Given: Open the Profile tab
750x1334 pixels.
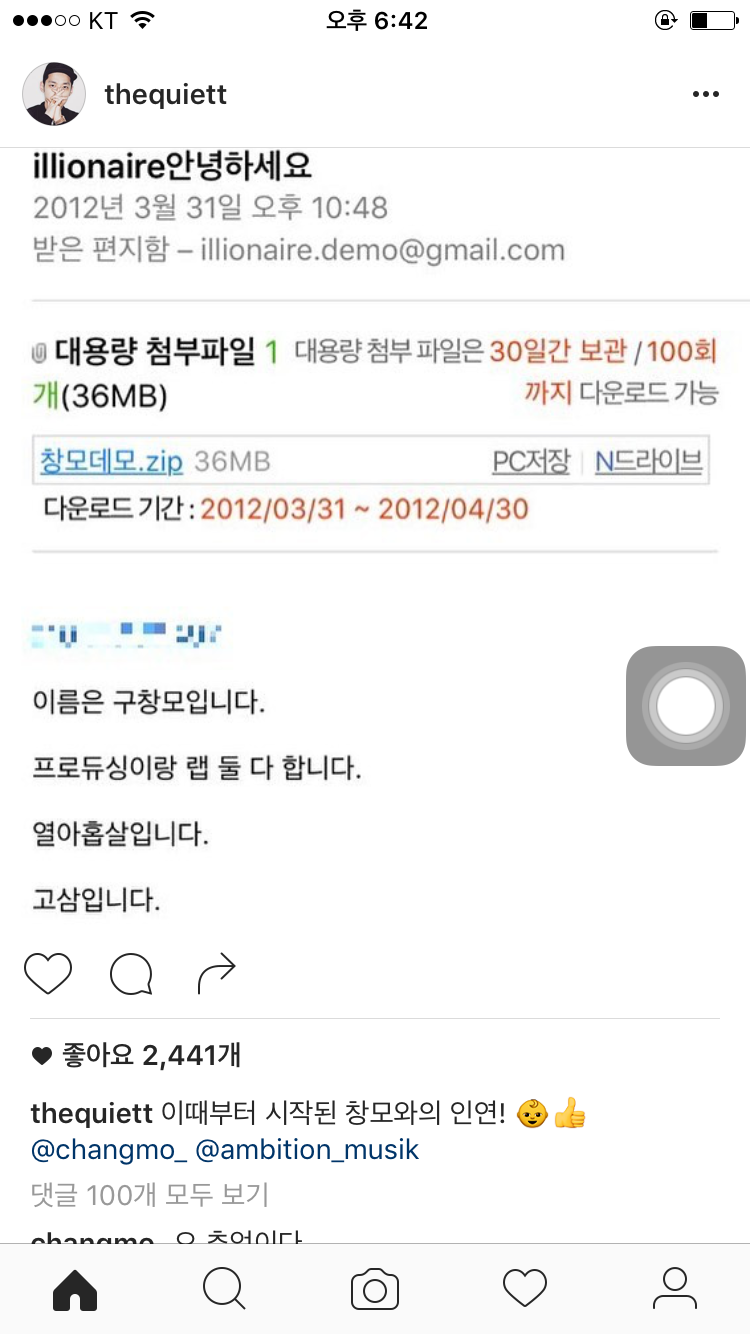Looking at the screenshot, I should point(675,1289).
